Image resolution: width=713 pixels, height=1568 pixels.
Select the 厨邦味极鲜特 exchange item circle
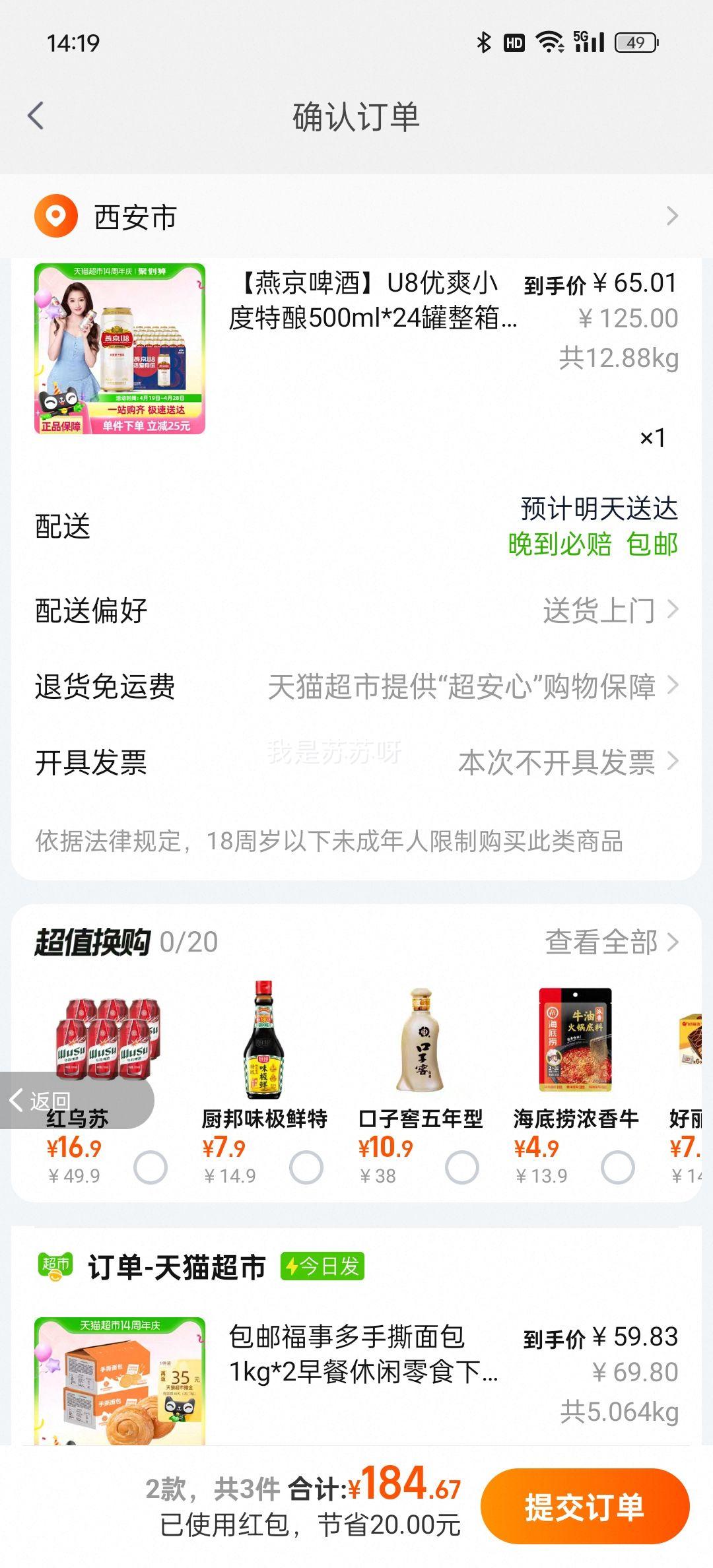tap(307, 1165)
